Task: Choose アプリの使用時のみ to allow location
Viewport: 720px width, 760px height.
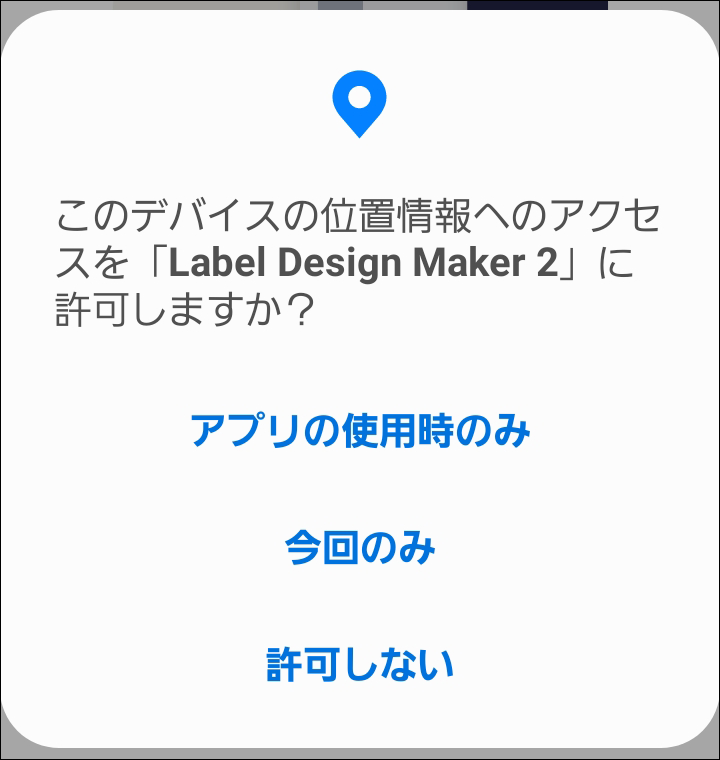Action: coord(359,431)
